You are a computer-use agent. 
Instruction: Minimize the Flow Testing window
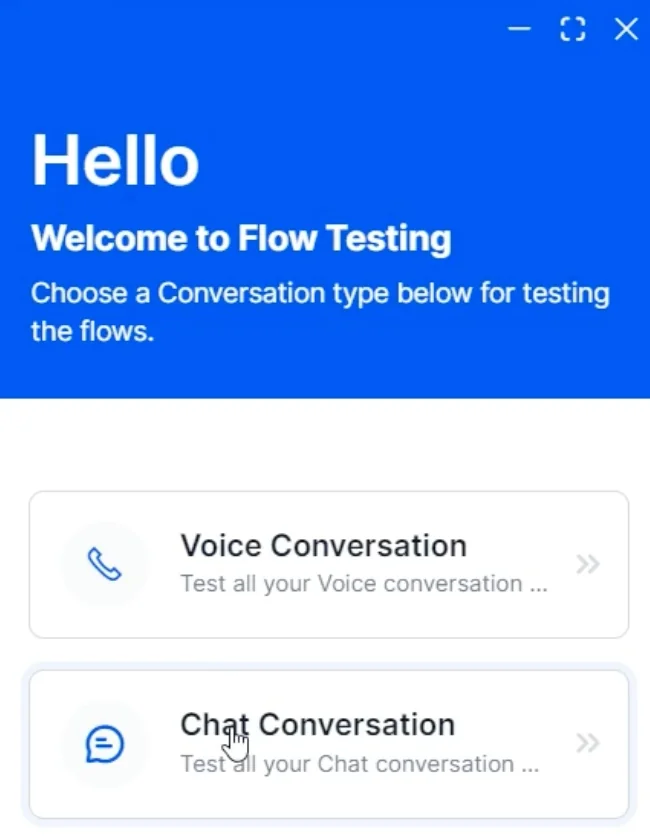click(x=519, y=29)
